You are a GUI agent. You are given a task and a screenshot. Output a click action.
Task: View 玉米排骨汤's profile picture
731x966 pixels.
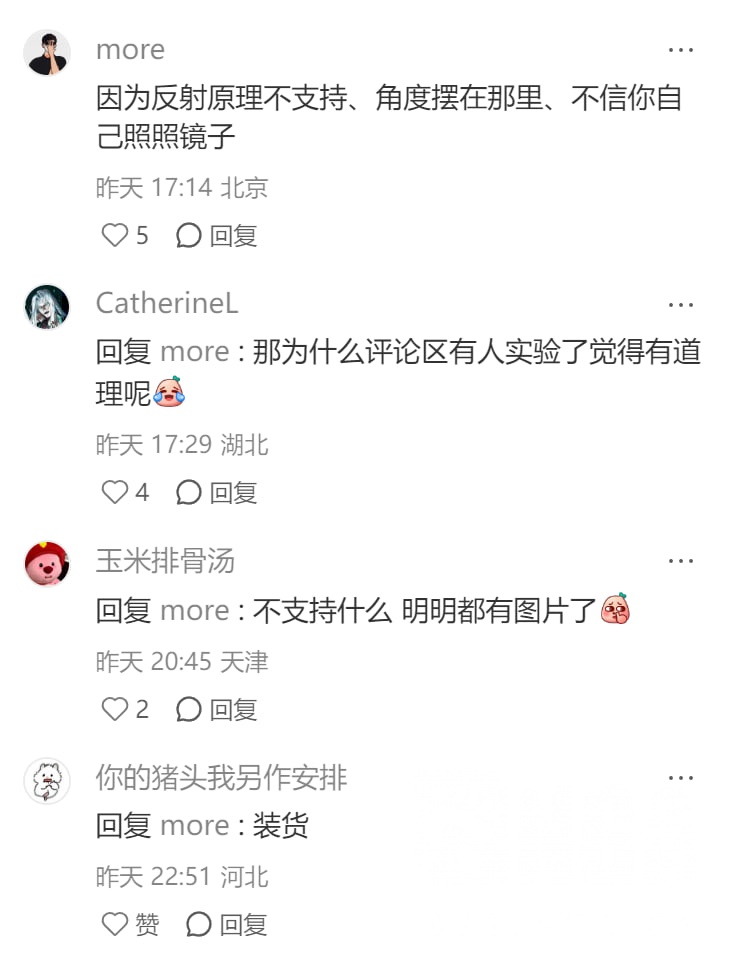(x=47, y=564)
